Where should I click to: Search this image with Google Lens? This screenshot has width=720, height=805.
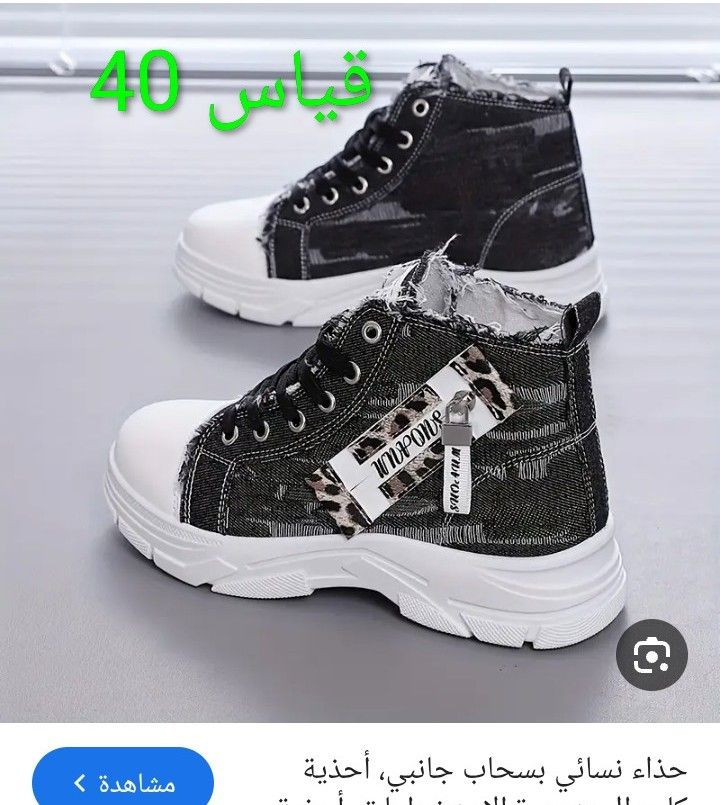tap(651, 657)
